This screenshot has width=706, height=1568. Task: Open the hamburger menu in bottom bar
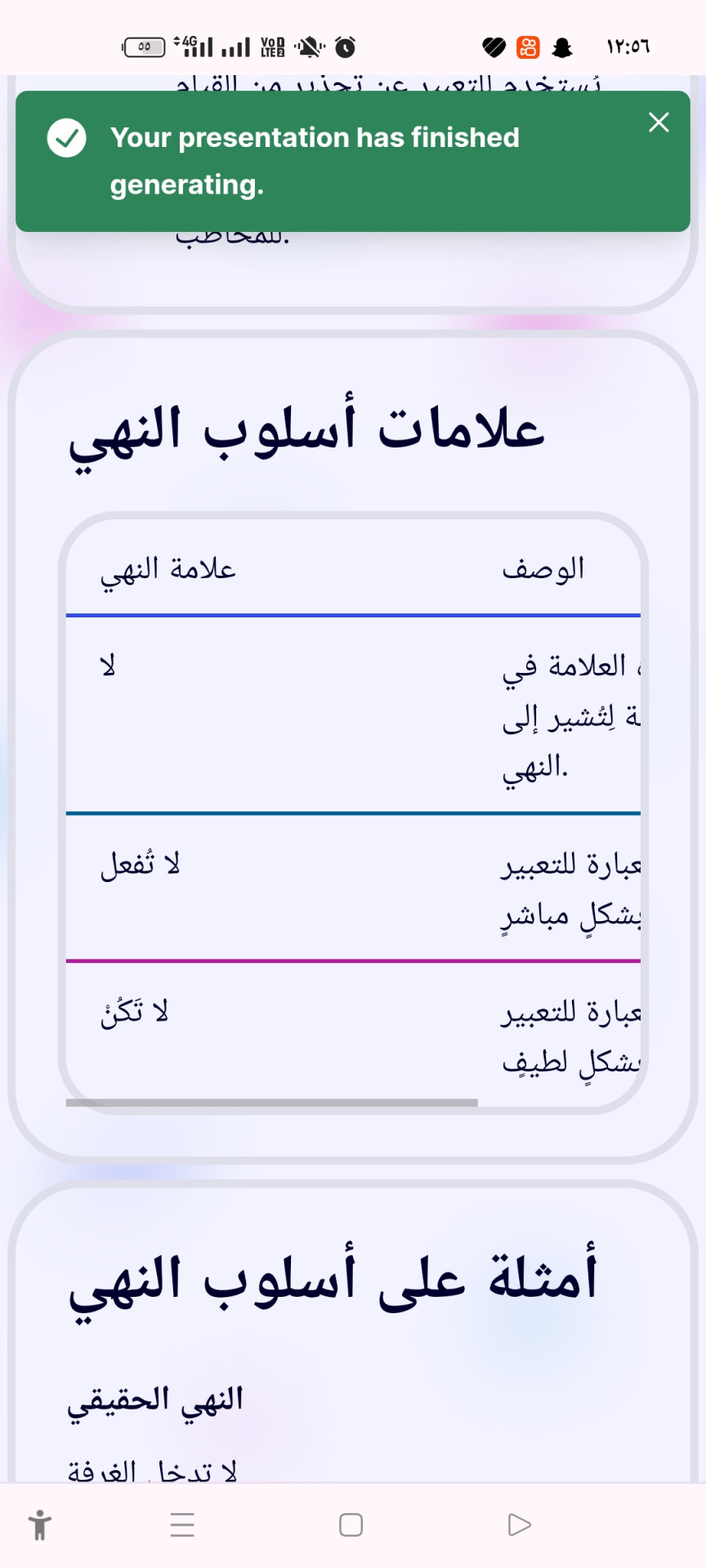tap(182, 1525)
